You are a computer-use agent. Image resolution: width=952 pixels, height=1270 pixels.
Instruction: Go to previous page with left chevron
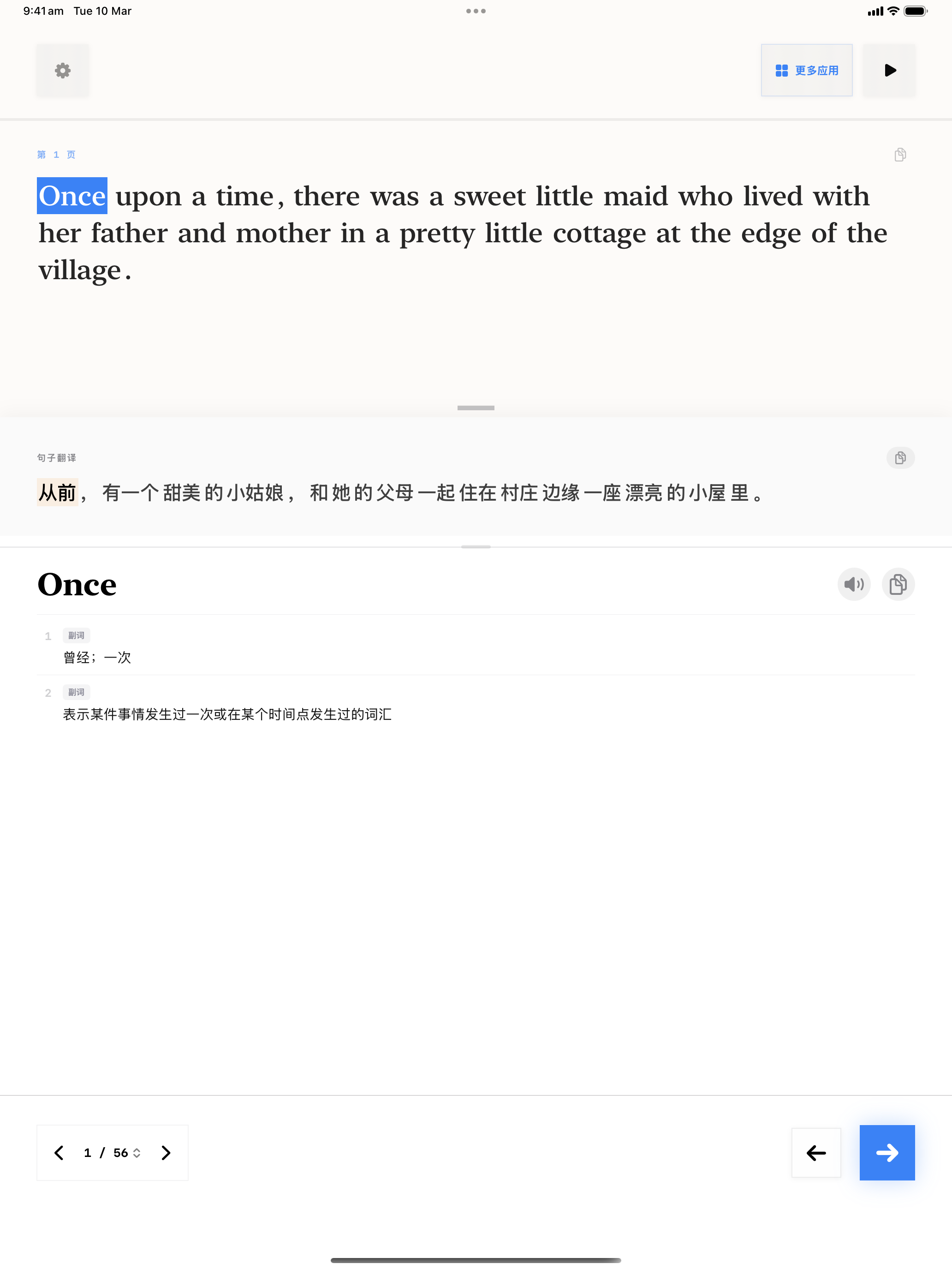point(59,1152)
